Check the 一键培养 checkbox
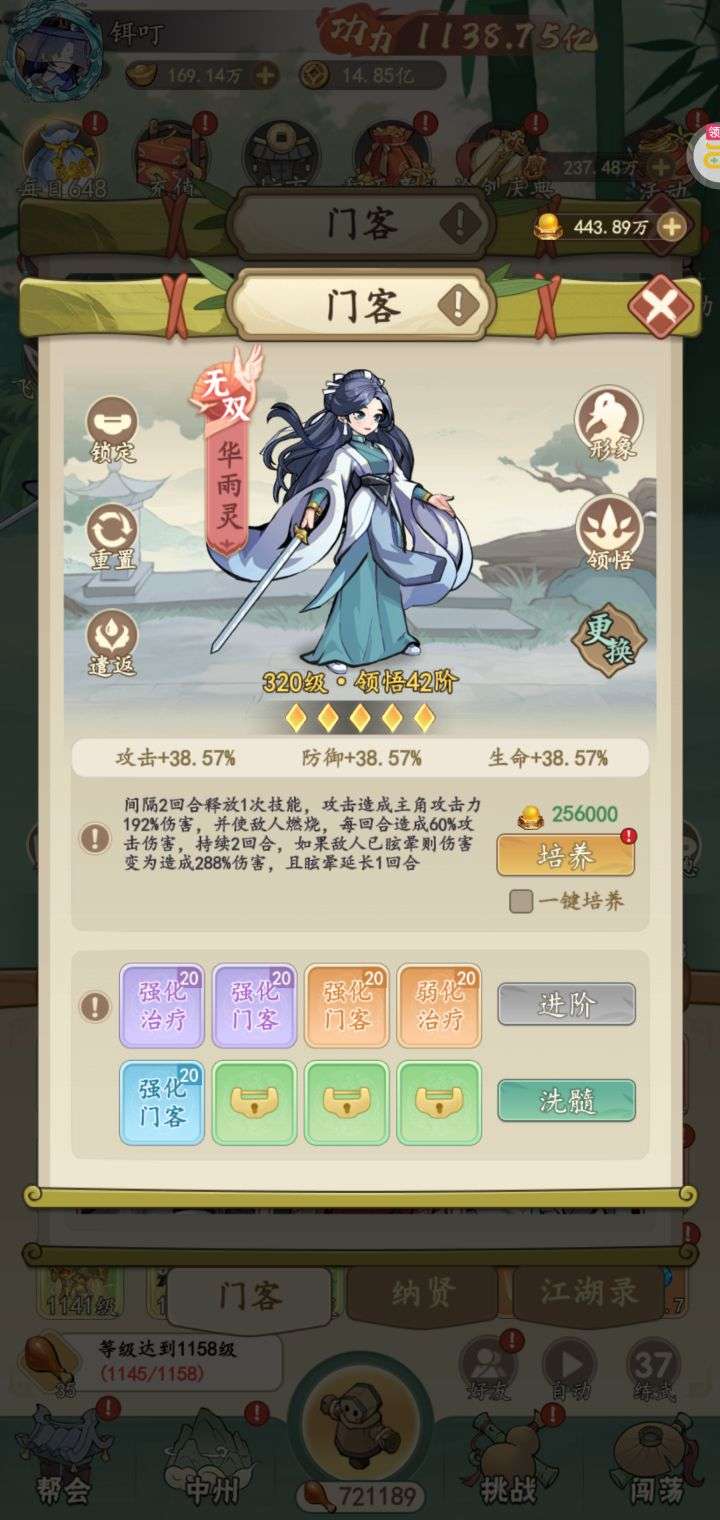The width and height of the screenshot is (720, 1520). 521,901
